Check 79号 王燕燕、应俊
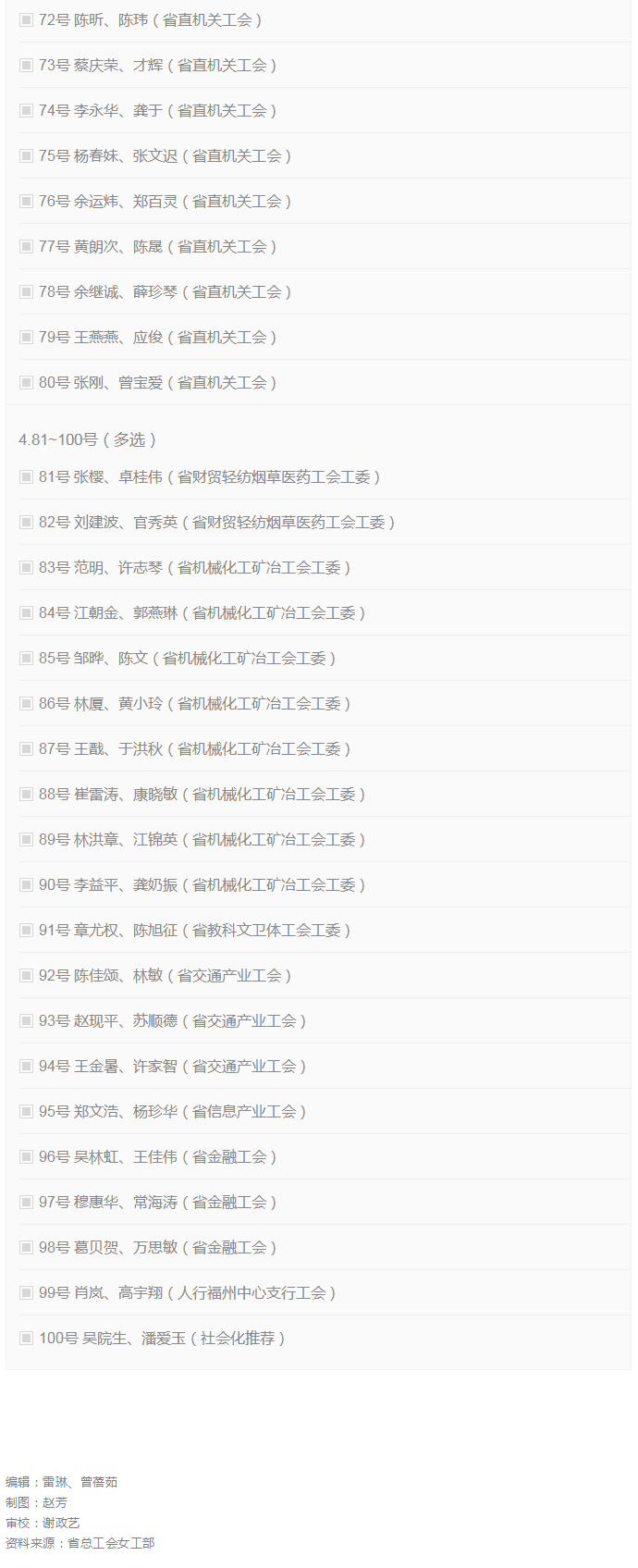638x1568 pixels. tap(26, 337)
